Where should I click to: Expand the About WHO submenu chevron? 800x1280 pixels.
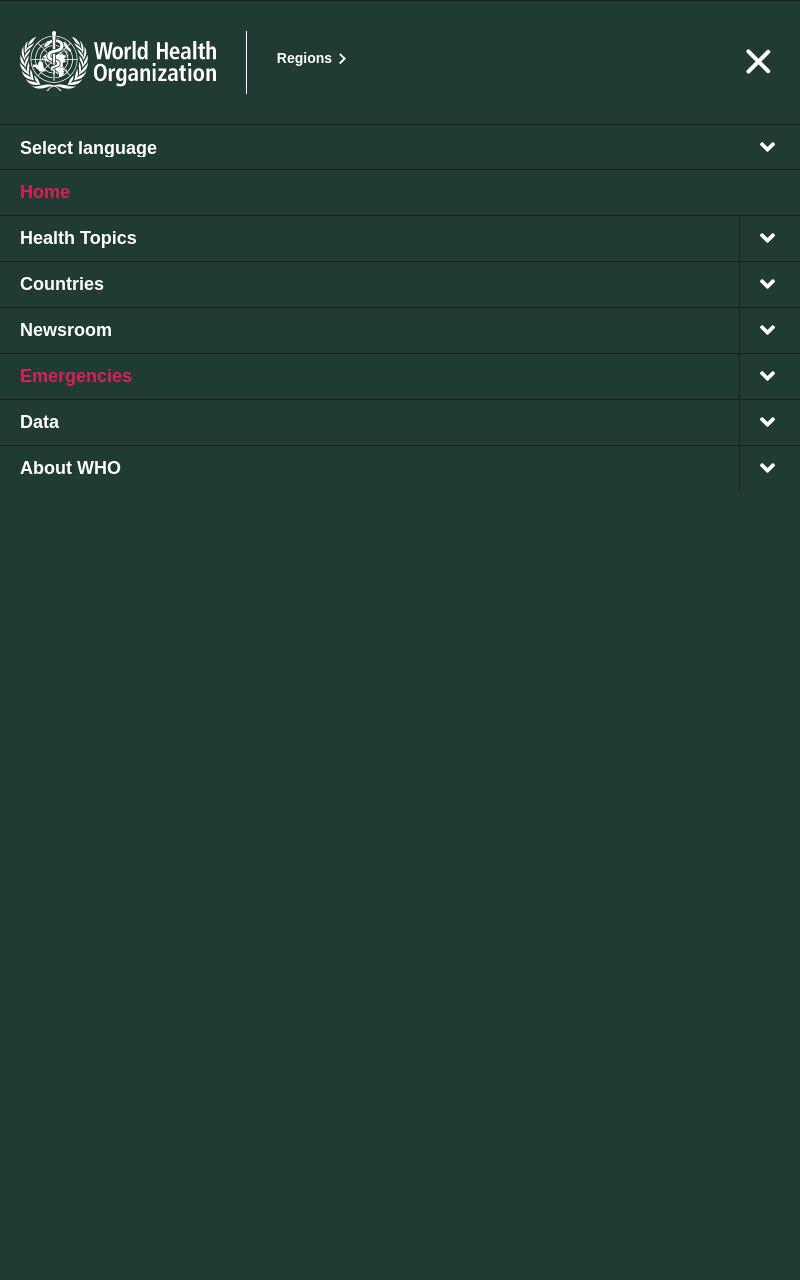(768, 468)
